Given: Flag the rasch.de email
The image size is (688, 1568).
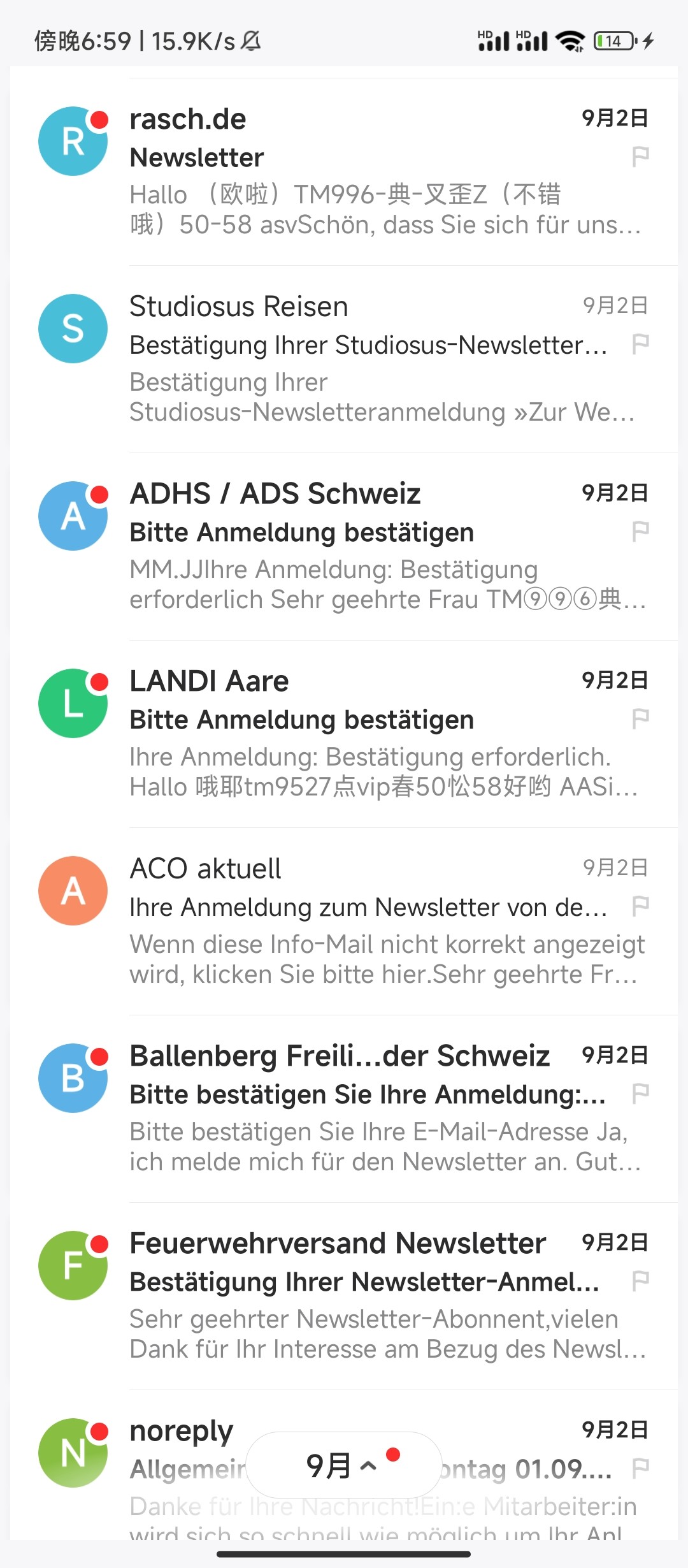Looking at the screenshot, I should pyautogui.click(x=640, y=156).
